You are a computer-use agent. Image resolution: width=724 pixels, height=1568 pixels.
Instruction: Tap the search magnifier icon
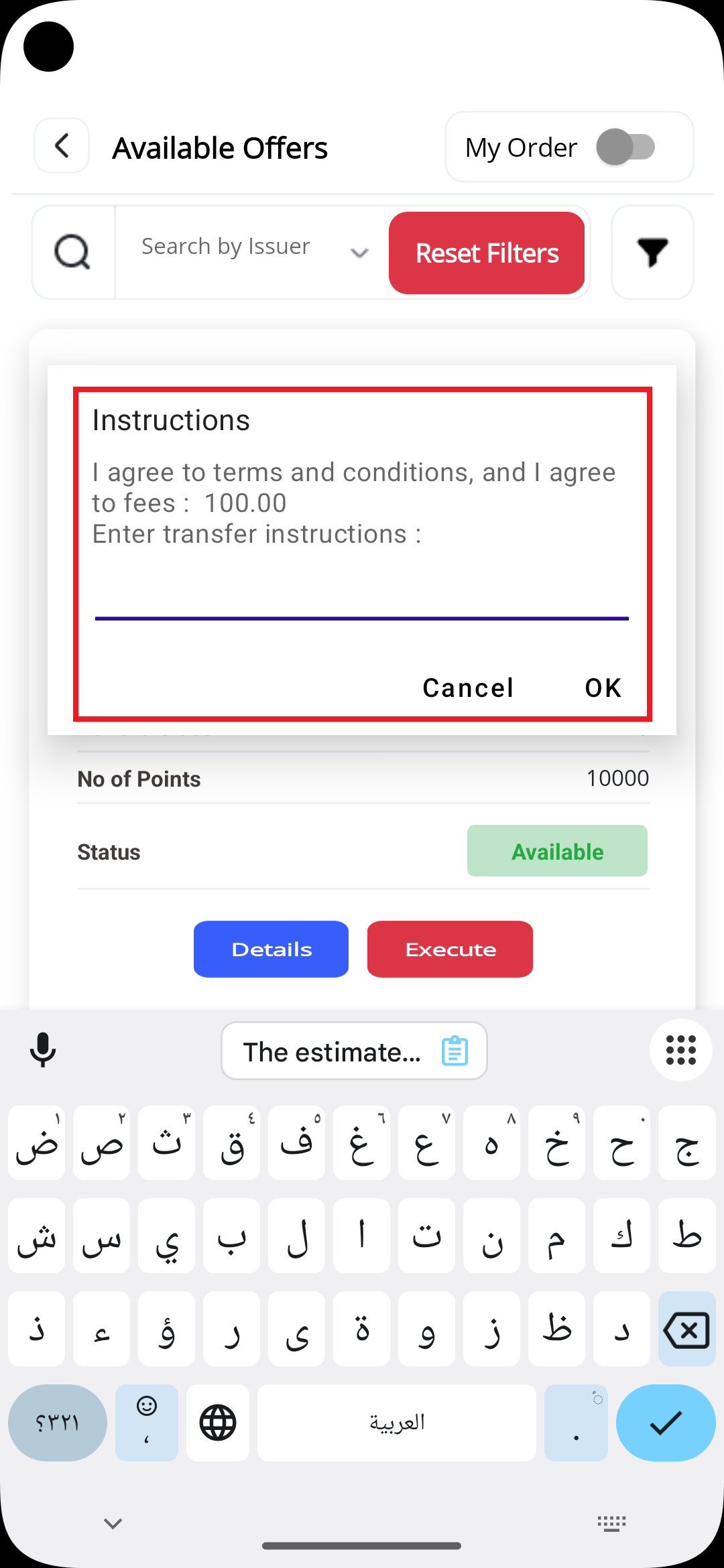72,253
